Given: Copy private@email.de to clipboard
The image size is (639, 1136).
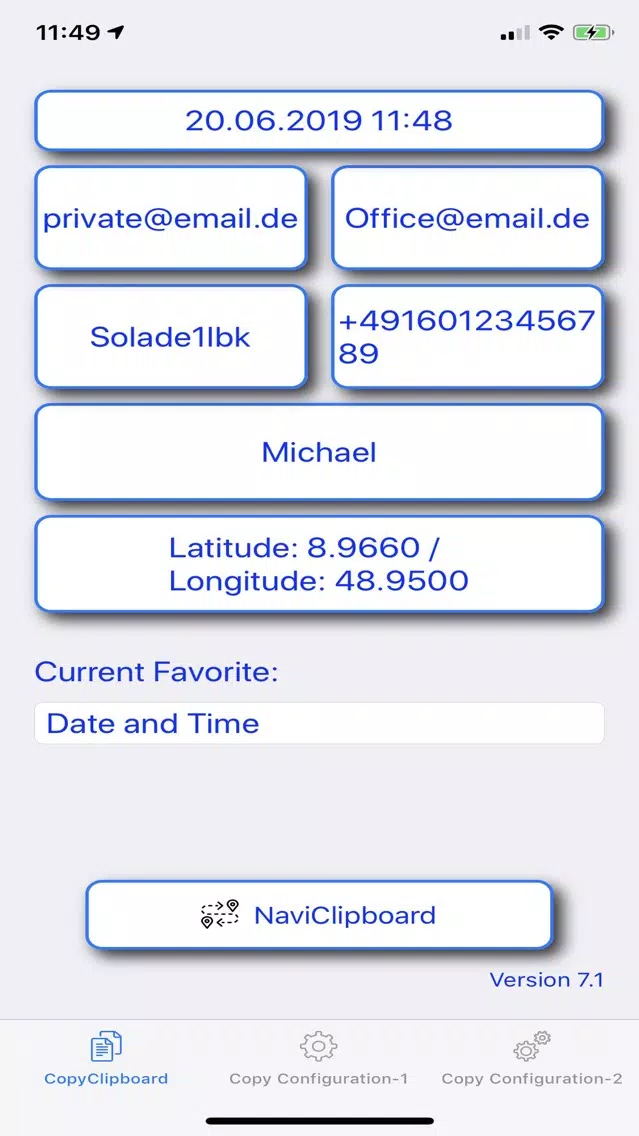Looking at the screenshot, I should click(170, 218).
